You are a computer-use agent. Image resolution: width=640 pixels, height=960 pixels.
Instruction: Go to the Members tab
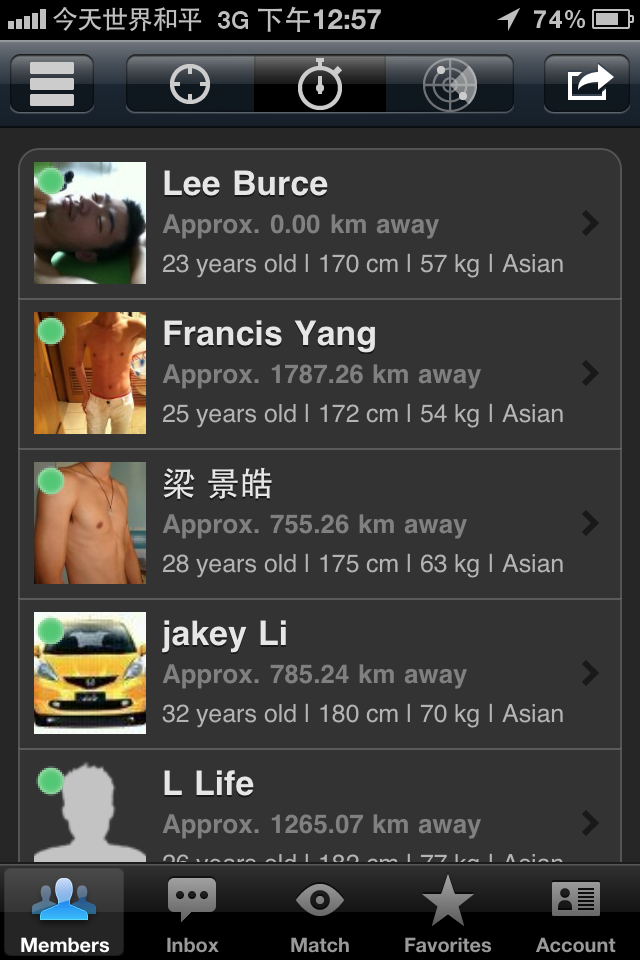[65, 912]
